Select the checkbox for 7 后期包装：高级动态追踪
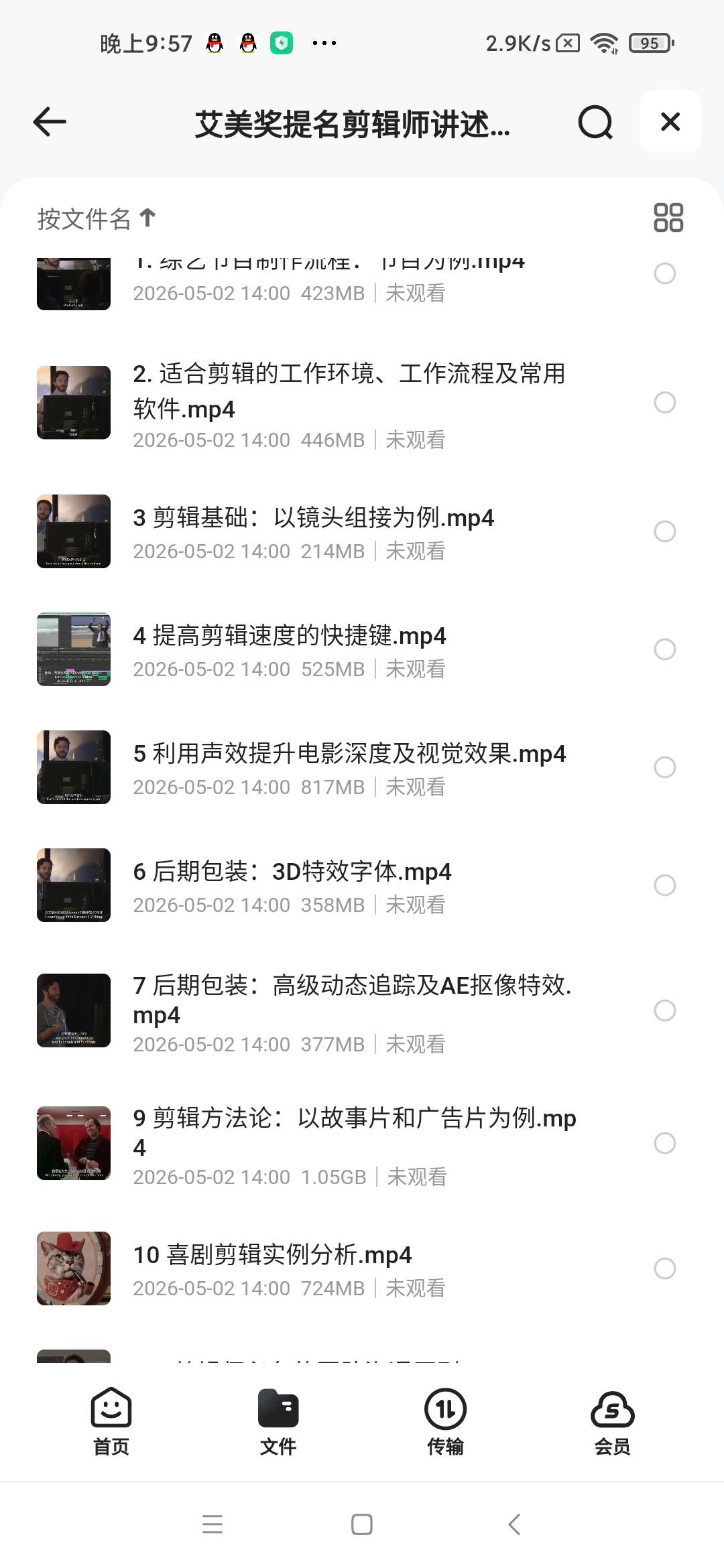Image resolution: width=724 pixels, height=1568 pixels. (664, 1010)
